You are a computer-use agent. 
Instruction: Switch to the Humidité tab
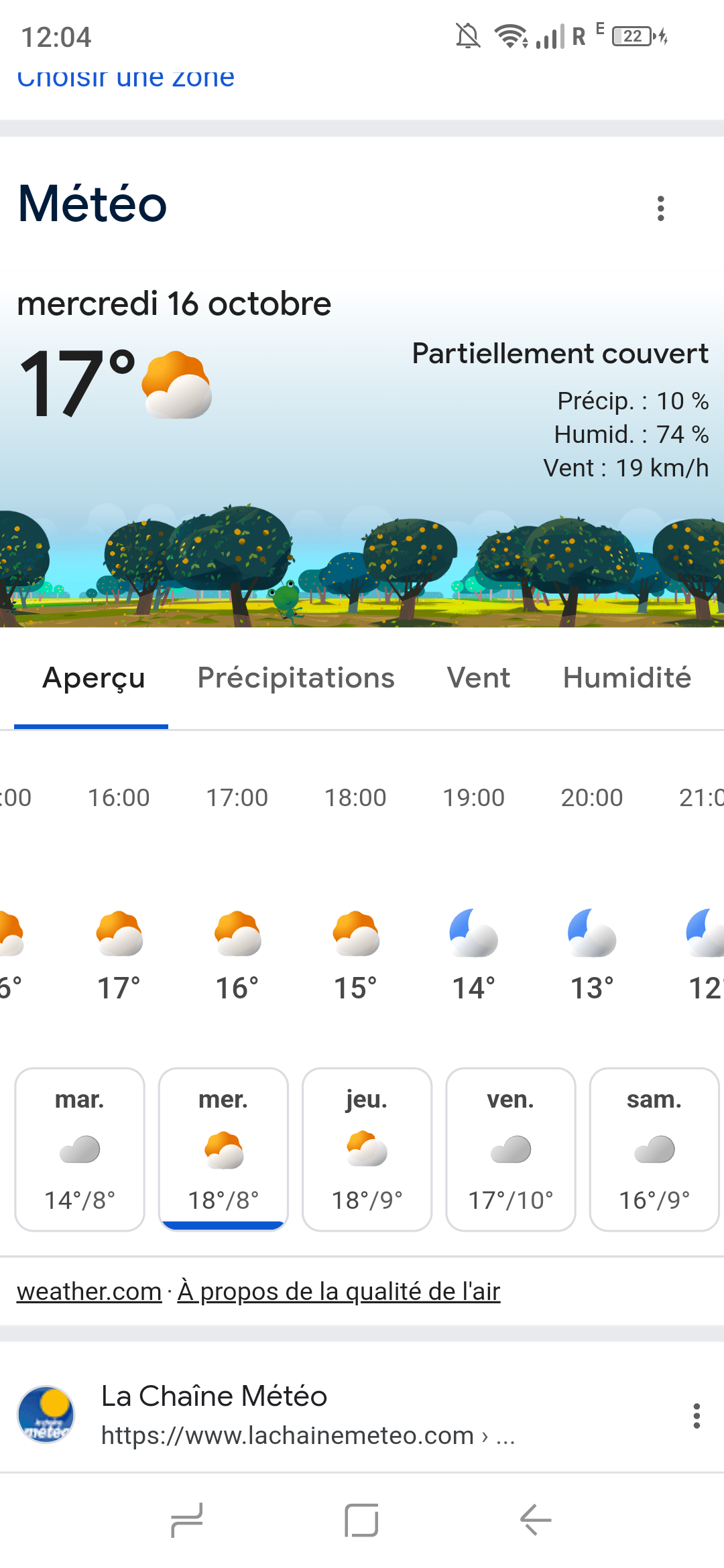[x=627, y=678]
